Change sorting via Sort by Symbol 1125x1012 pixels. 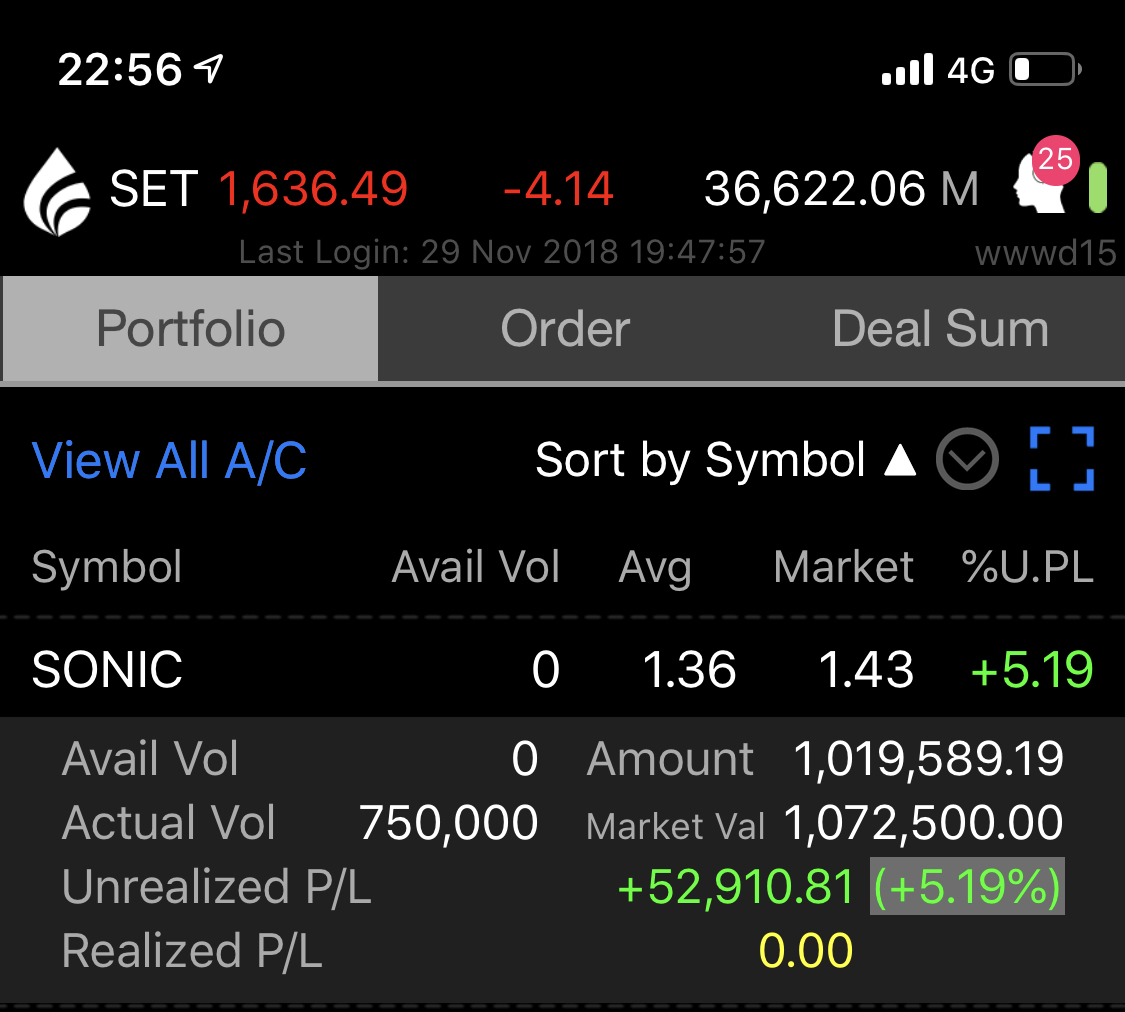pyautogui.click(x=725, y=460)
